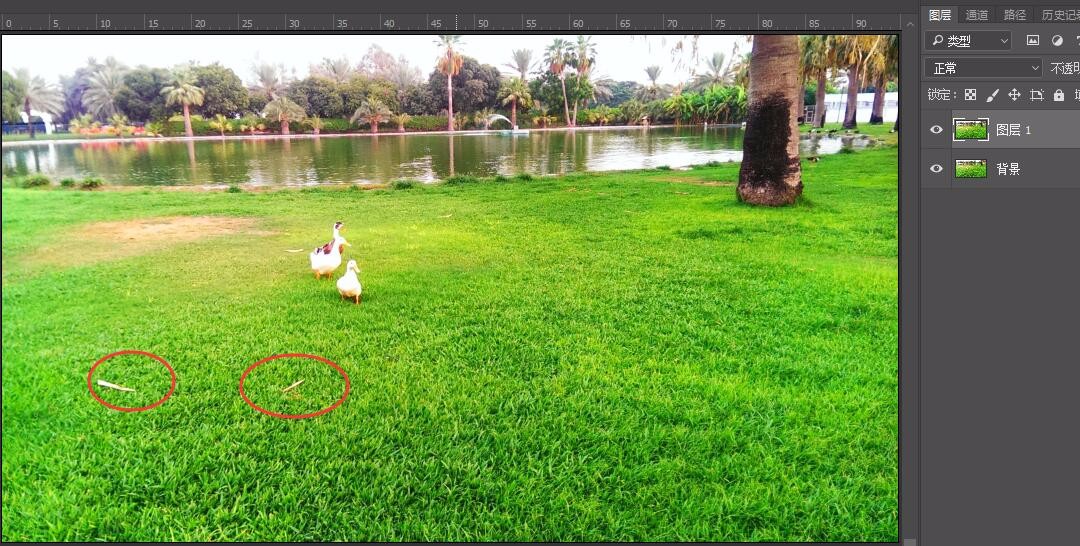Lock artboard nesting with the crop-frame icon
The image size is (1080, 546).
(1036, 95)
